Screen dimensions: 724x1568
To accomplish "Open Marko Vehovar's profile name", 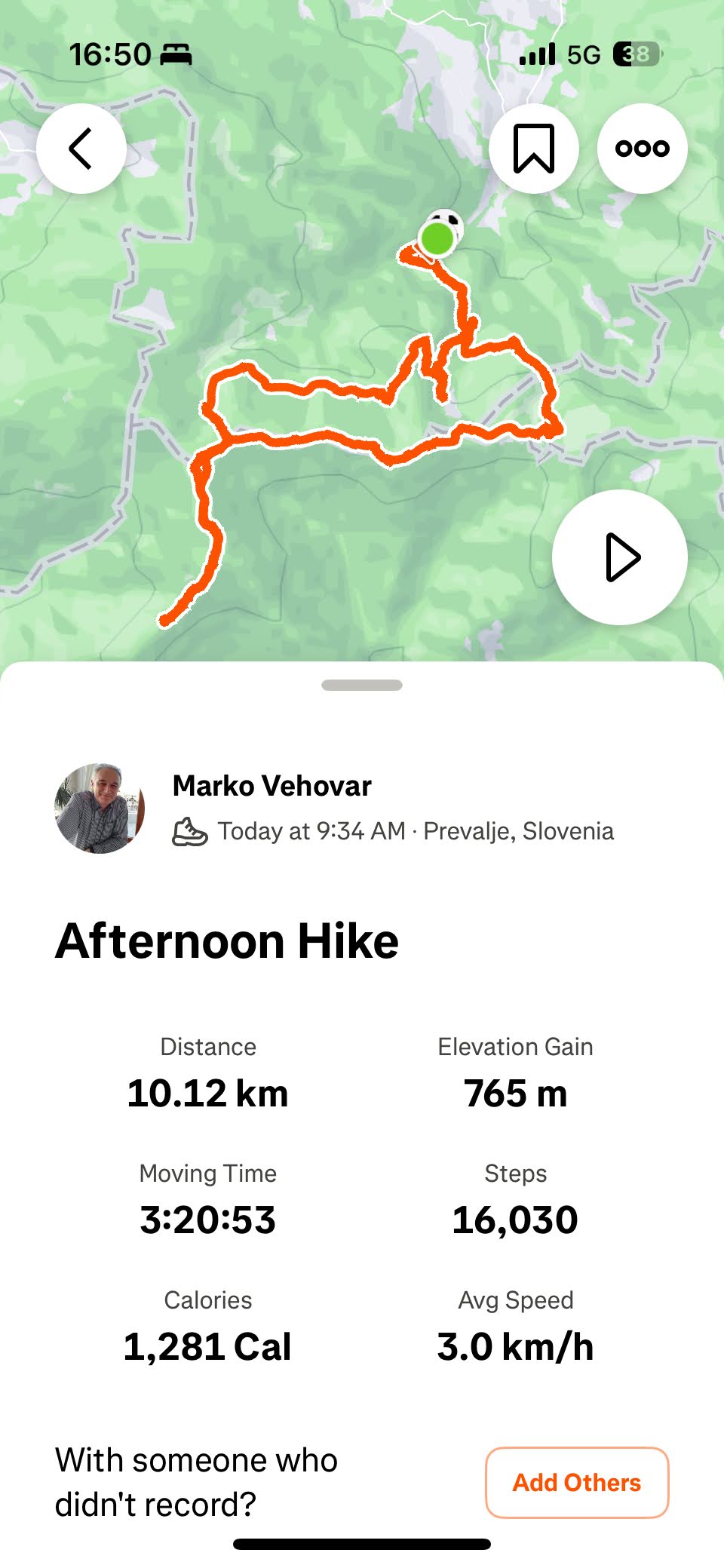I will coord(271,786).
